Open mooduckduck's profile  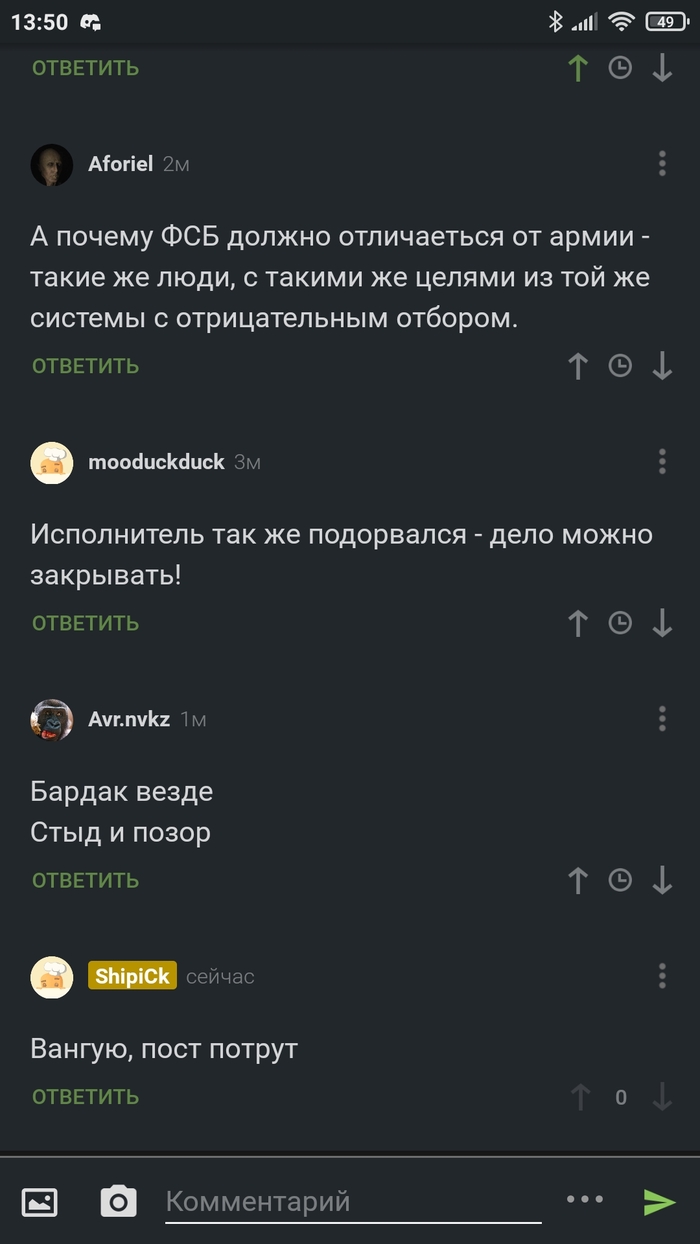coord(156,462)
